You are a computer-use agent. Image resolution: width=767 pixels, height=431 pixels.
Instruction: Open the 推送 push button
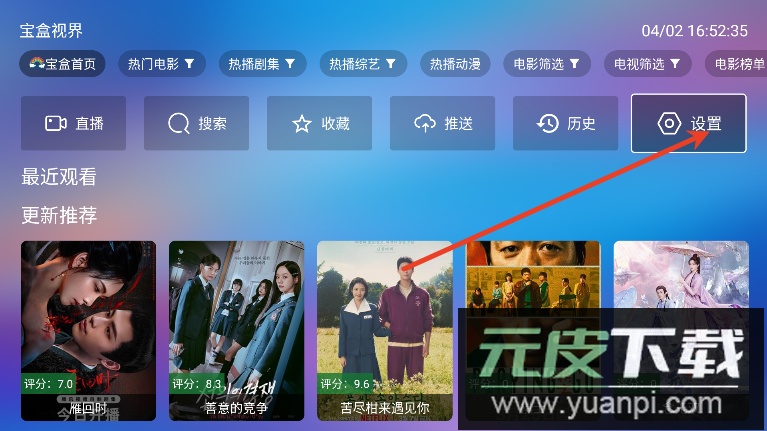[443, 124]
